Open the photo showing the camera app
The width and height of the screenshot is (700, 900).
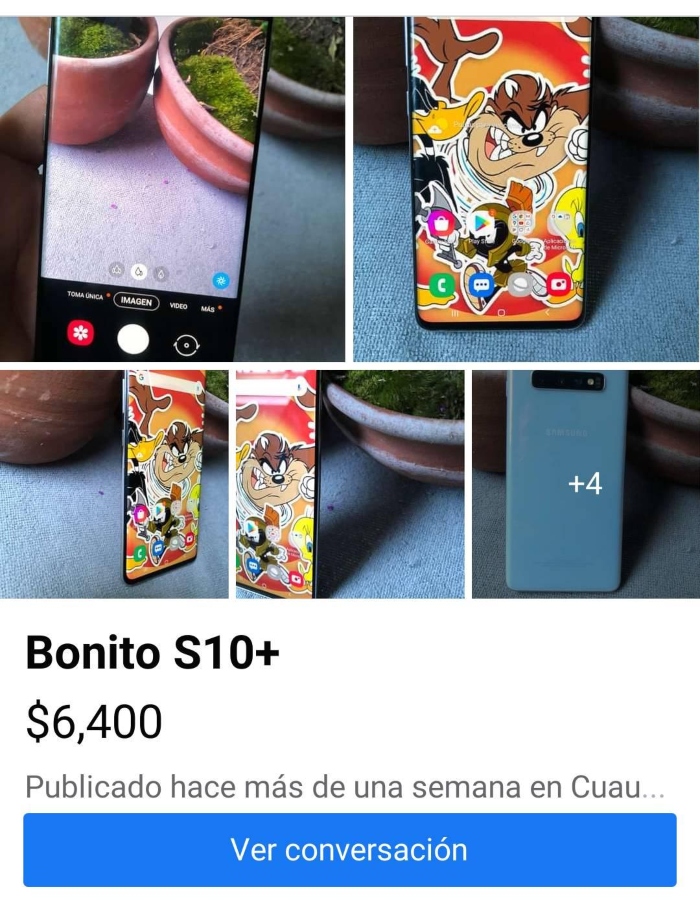pos(172,188)
